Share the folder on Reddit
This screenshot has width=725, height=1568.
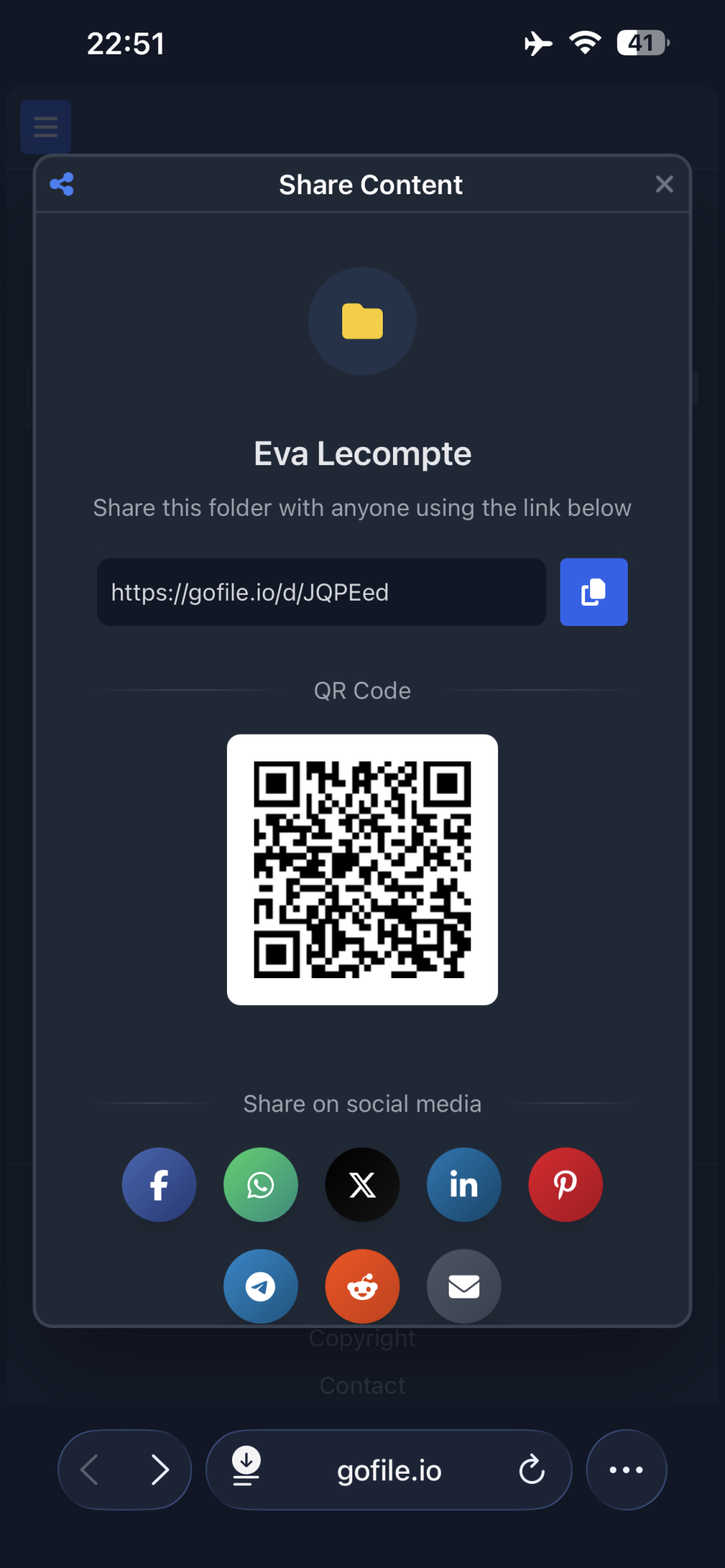[362, 1286]
